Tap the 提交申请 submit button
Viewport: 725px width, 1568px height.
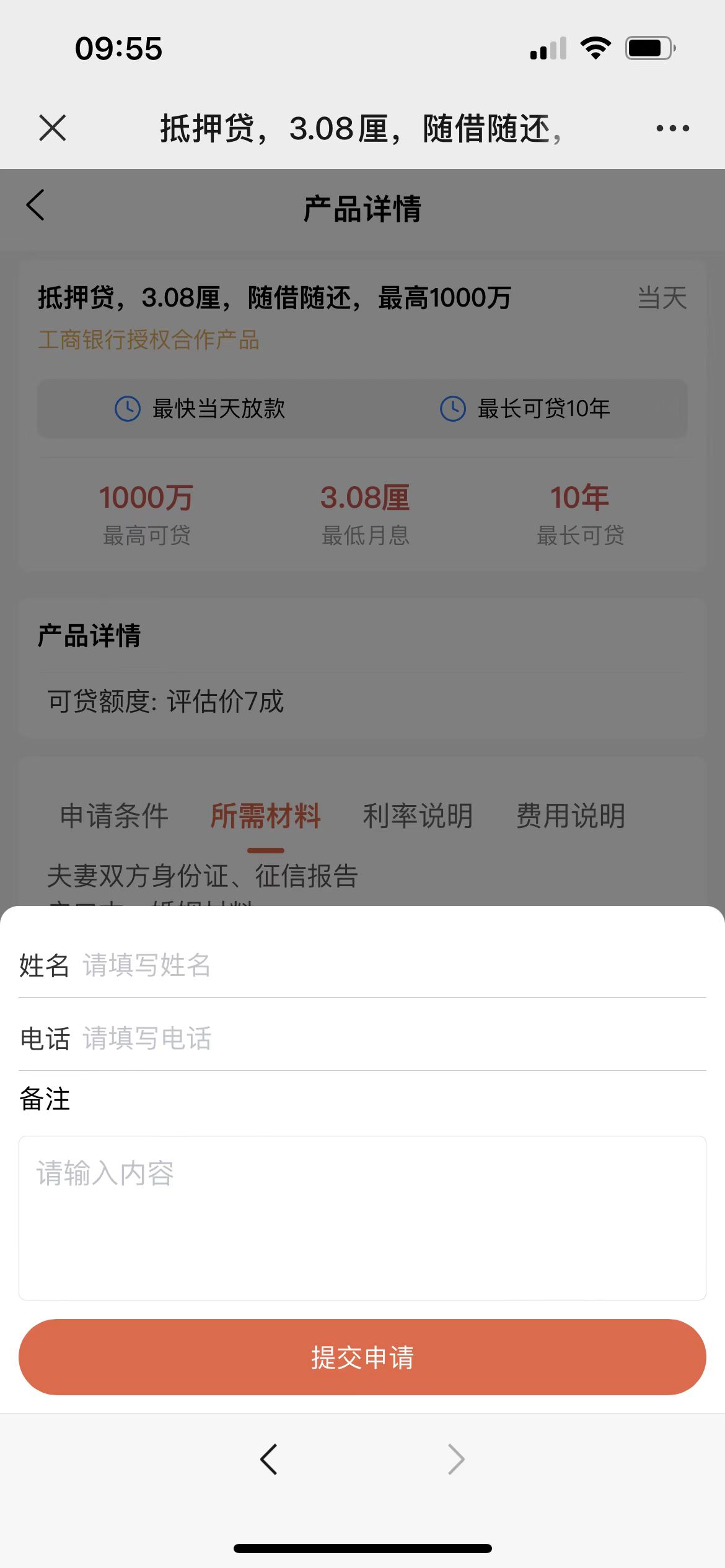[362, 1357]
